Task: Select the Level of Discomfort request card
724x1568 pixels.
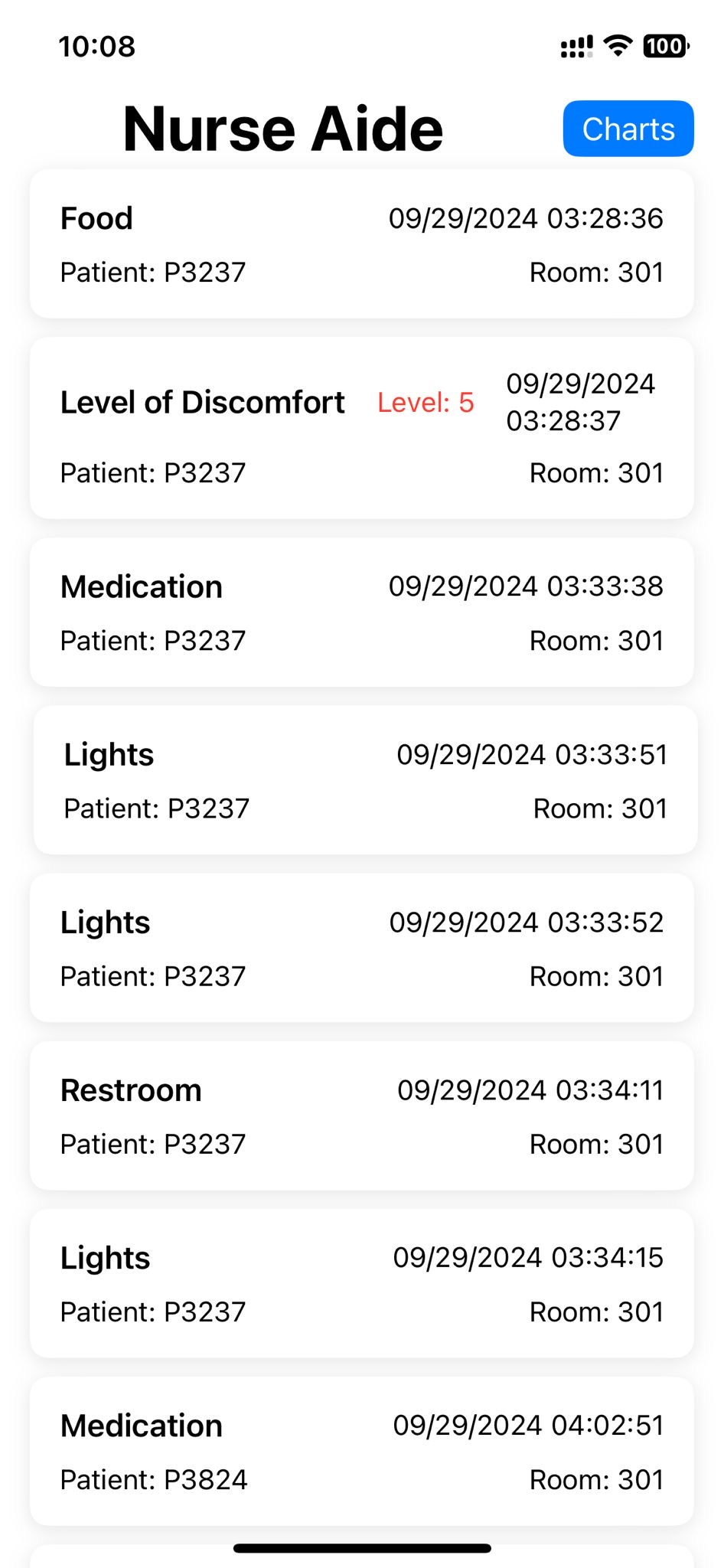Action: click(361, 428)
